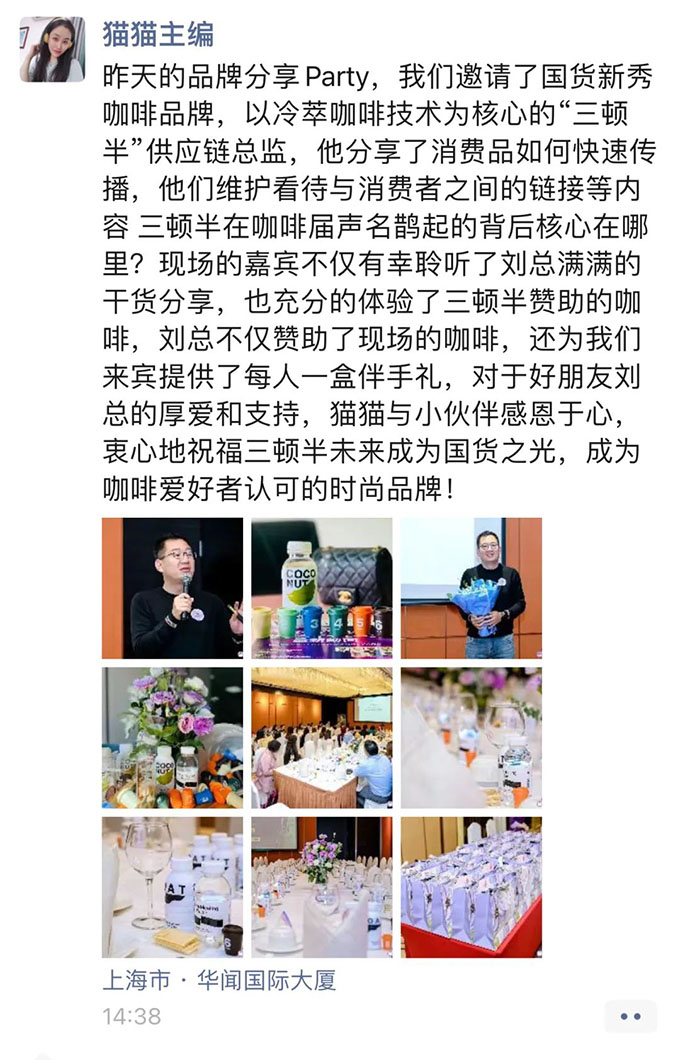Open 猫猫主编's profile avatar

pos(52,49)
